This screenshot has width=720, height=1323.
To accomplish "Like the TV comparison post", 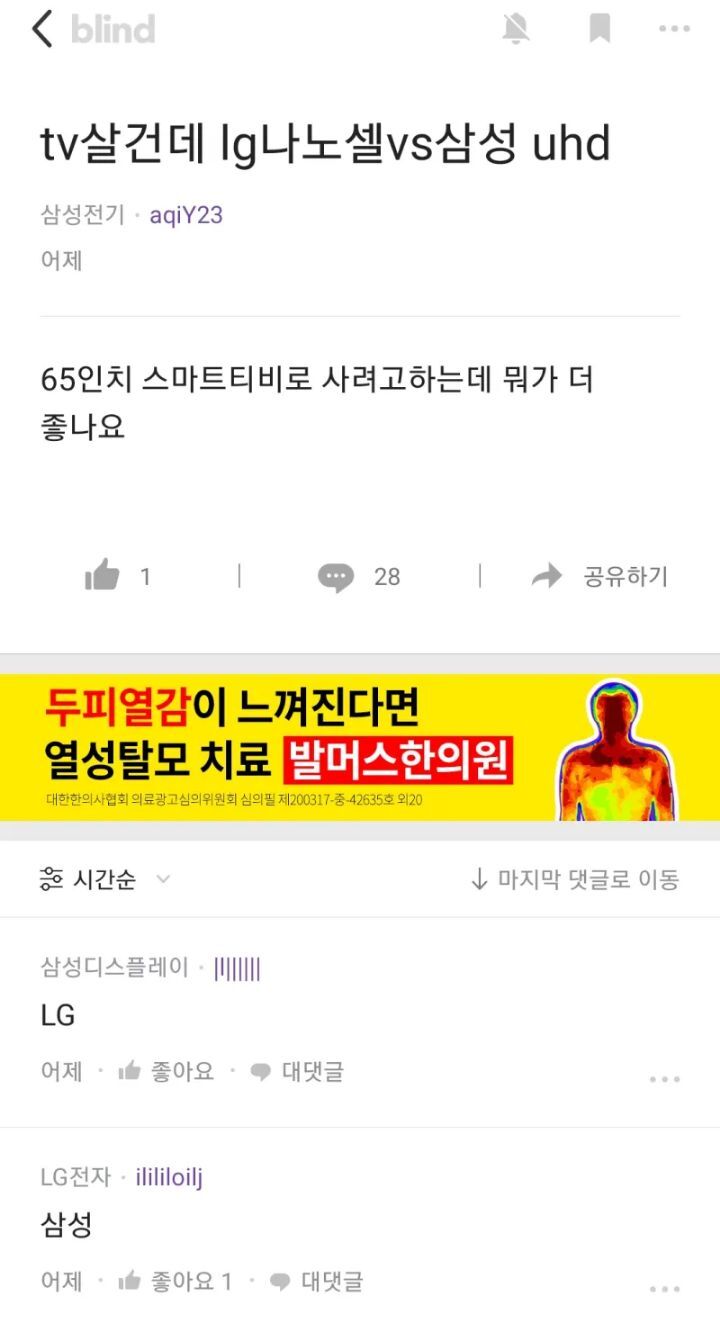I will [x=117, y=576].
